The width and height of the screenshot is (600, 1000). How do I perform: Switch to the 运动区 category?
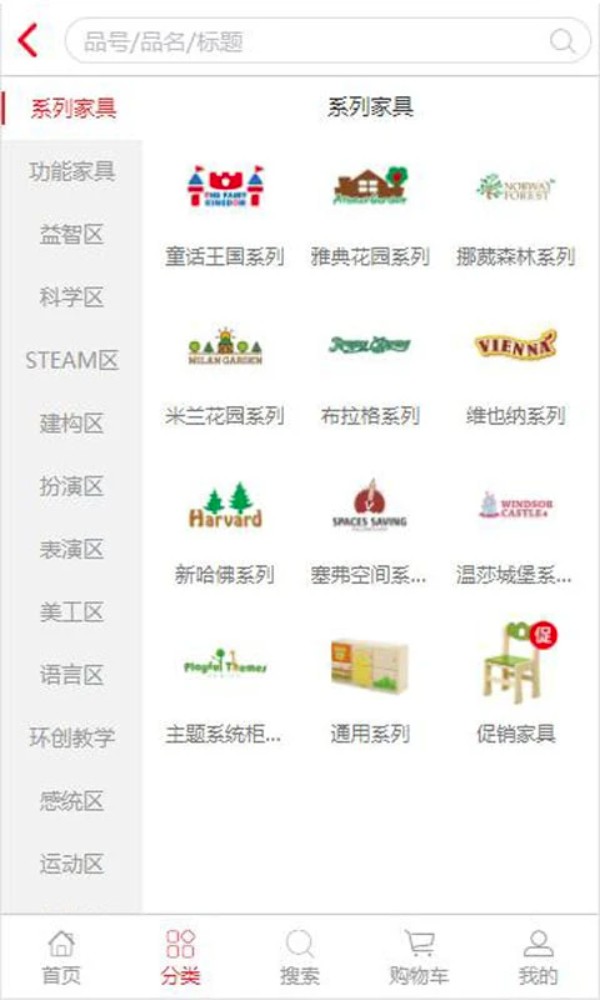pyautogui.click(x=72, y=864)
